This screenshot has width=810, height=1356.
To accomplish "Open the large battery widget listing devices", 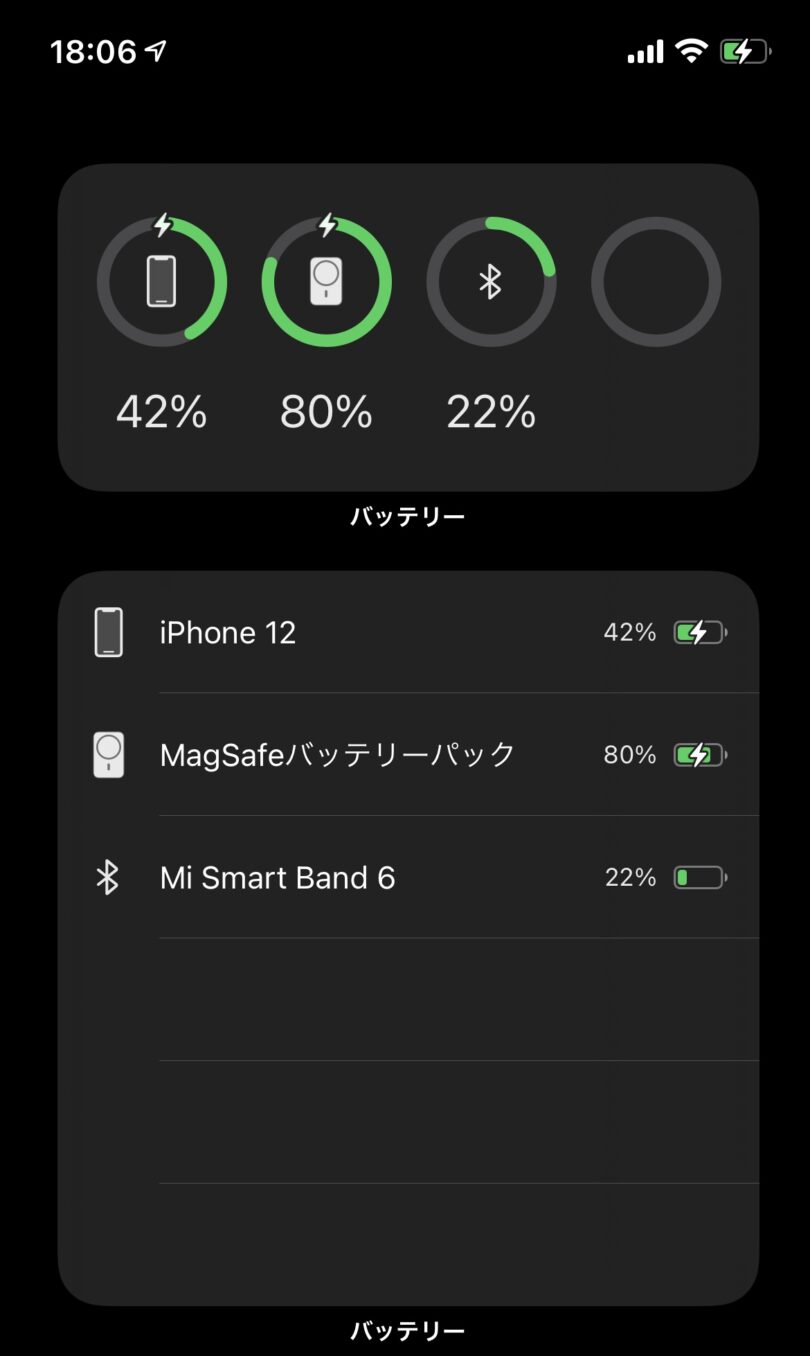I will [408, 938].
